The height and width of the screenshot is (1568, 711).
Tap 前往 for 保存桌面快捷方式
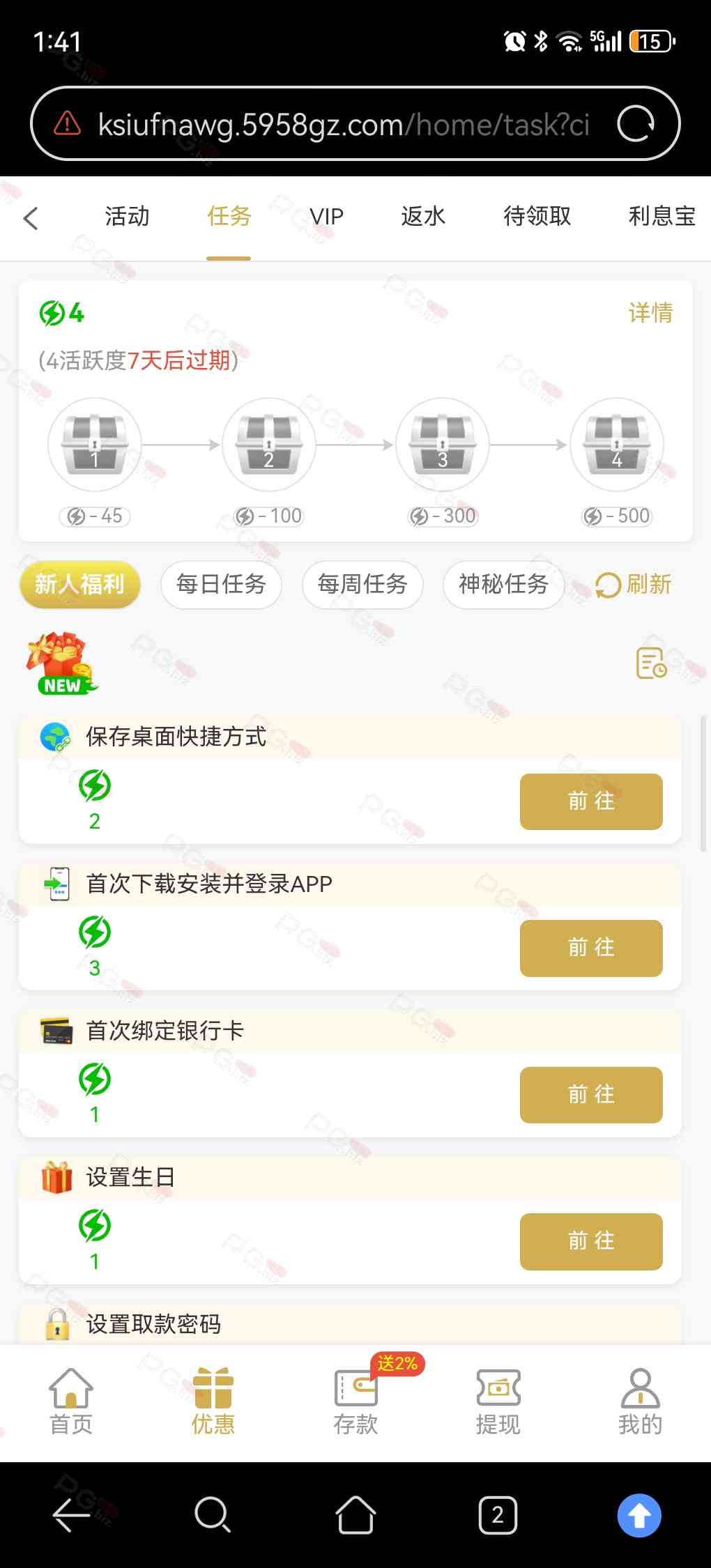591,801
